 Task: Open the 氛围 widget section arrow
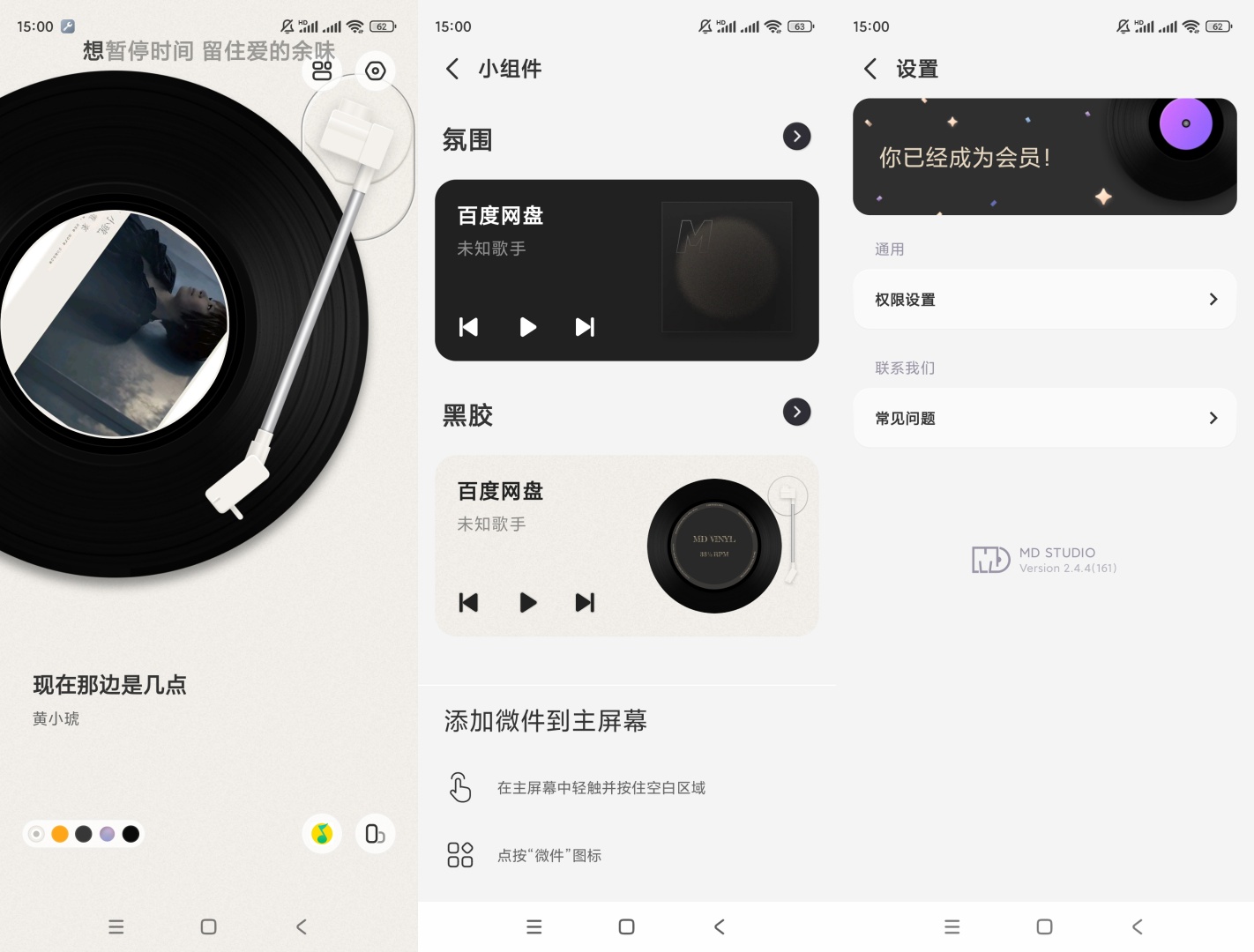pos(796,137)
